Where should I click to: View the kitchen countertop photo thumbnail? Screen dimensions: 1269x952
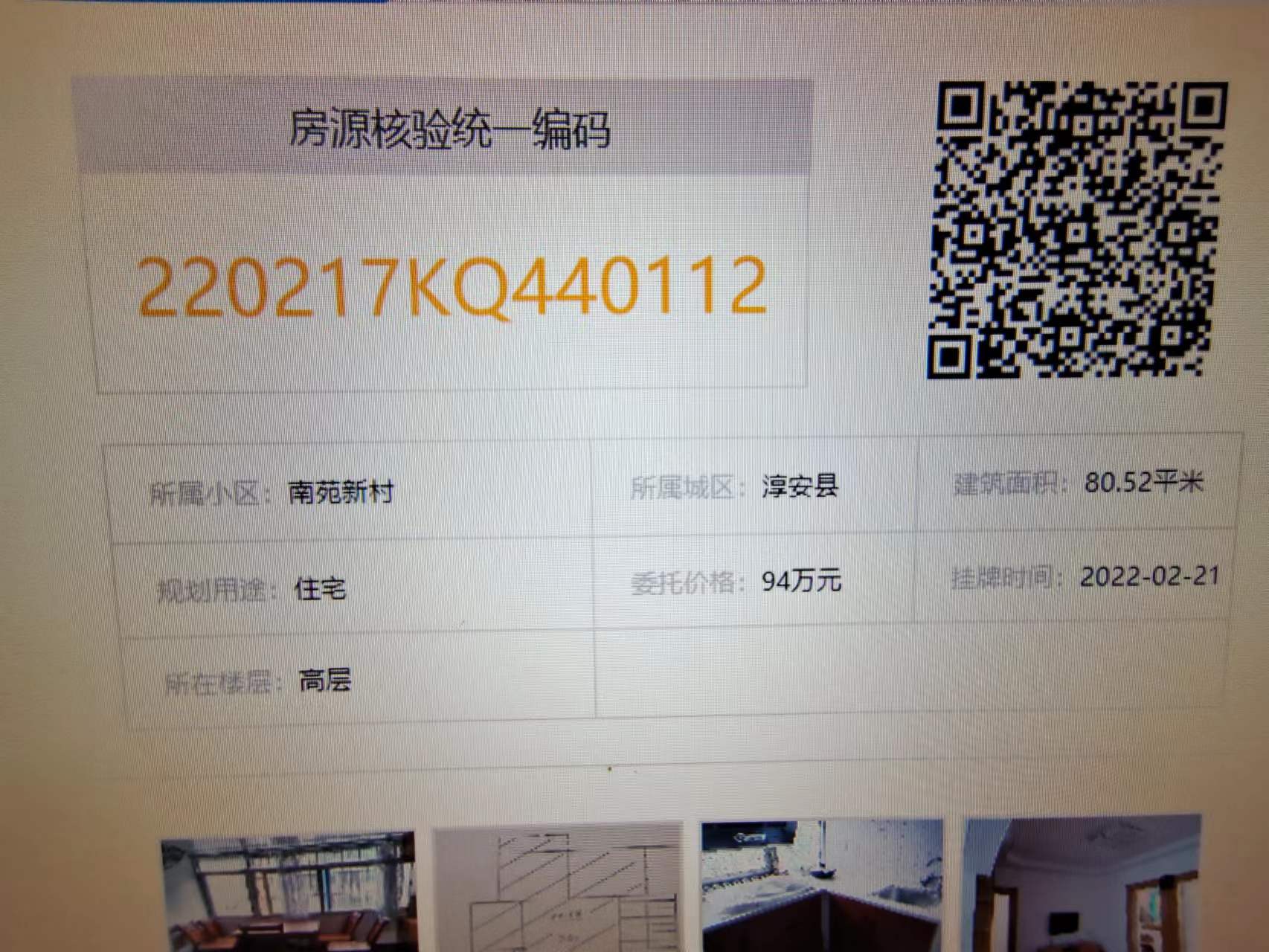click(822, 885)
